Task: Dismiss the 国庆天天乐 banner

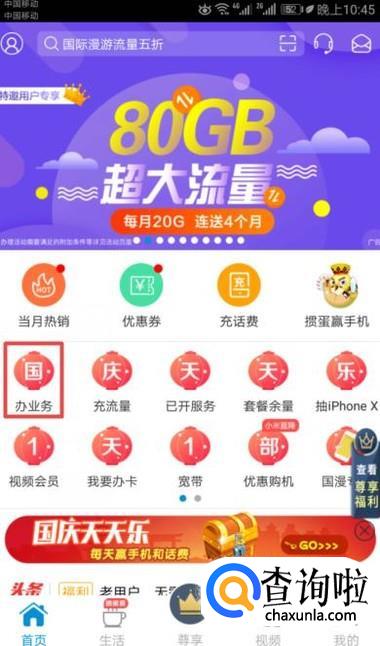Action: tap(364, 531)
